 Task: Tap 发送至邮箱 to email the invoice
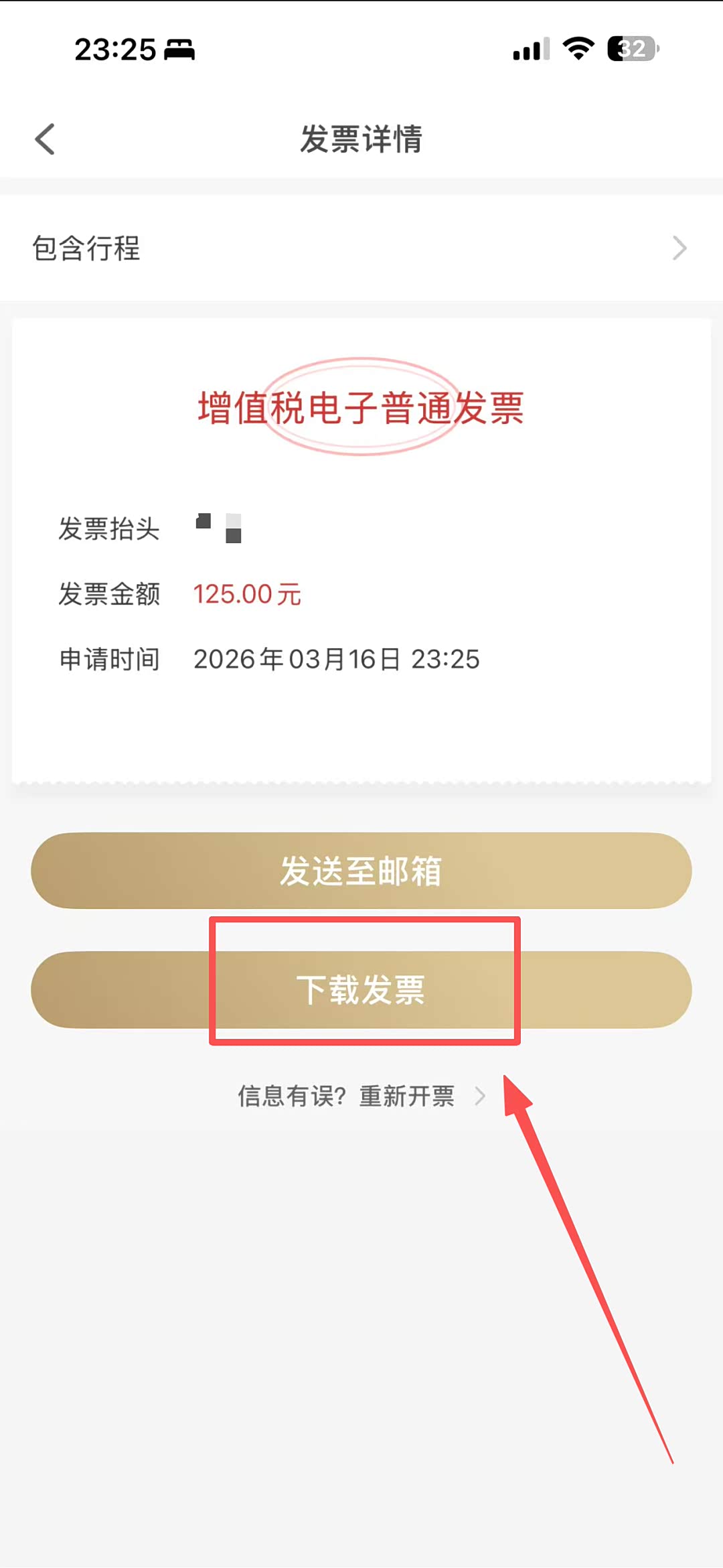[x=361, y=871]
